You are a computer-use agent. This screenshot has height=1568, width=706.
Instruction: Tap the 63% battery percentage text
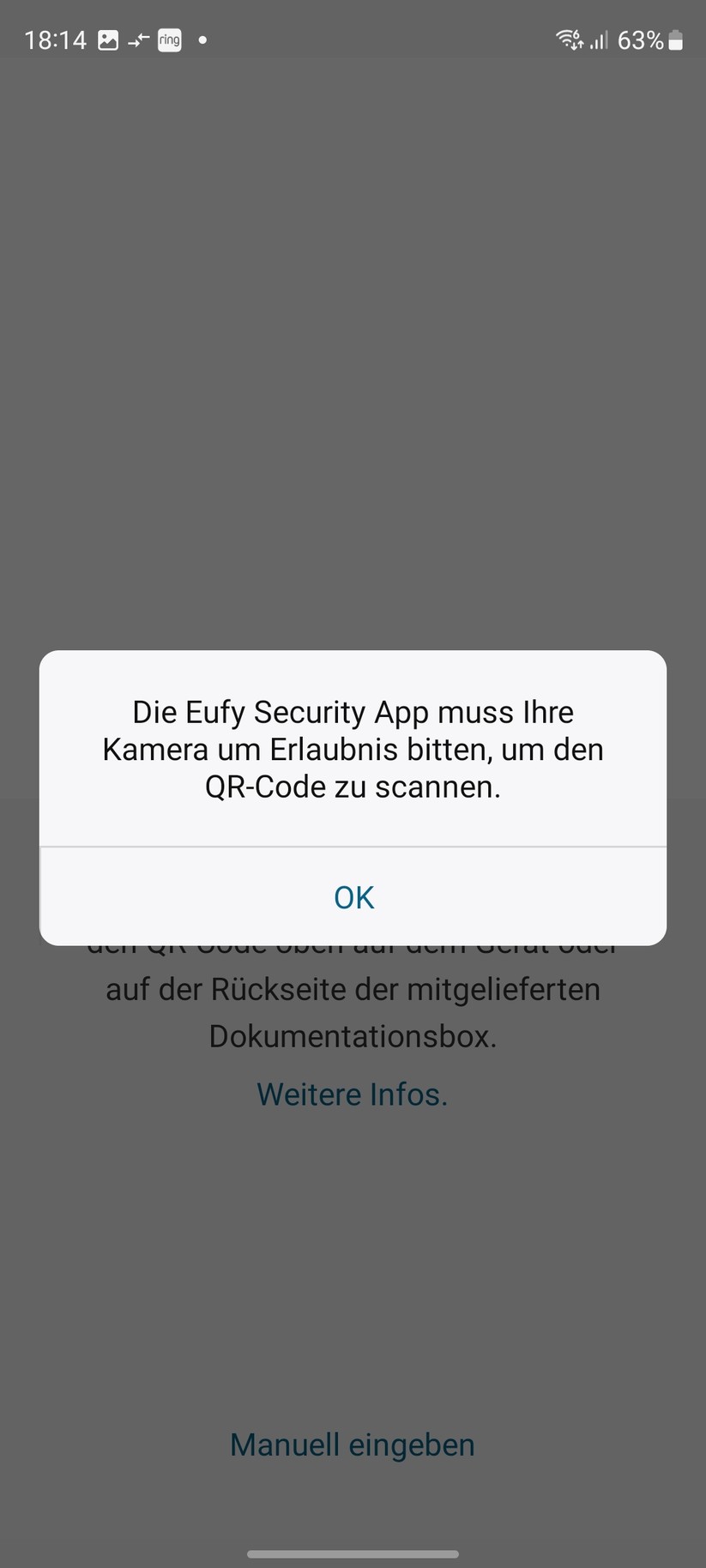coord(638,39)
